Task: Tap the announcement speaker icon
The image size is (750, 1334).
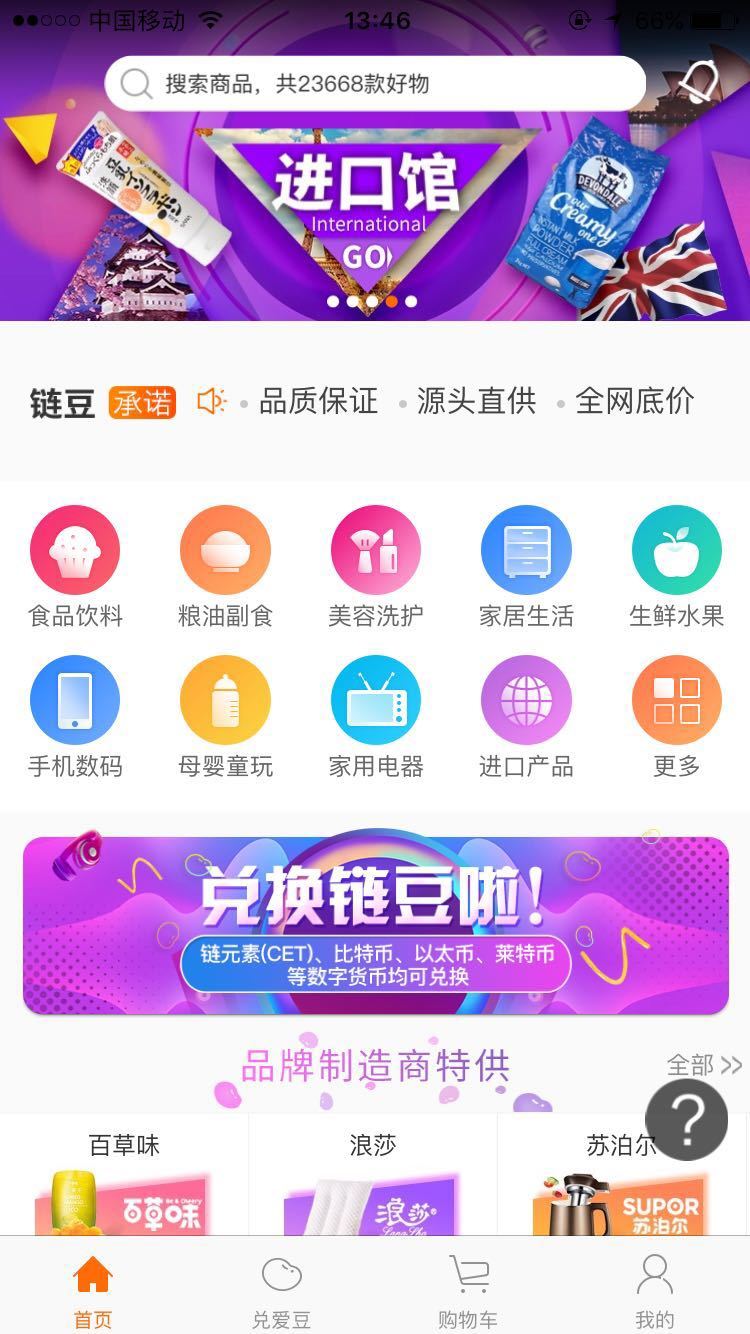Action: click(x=211, y=400)
